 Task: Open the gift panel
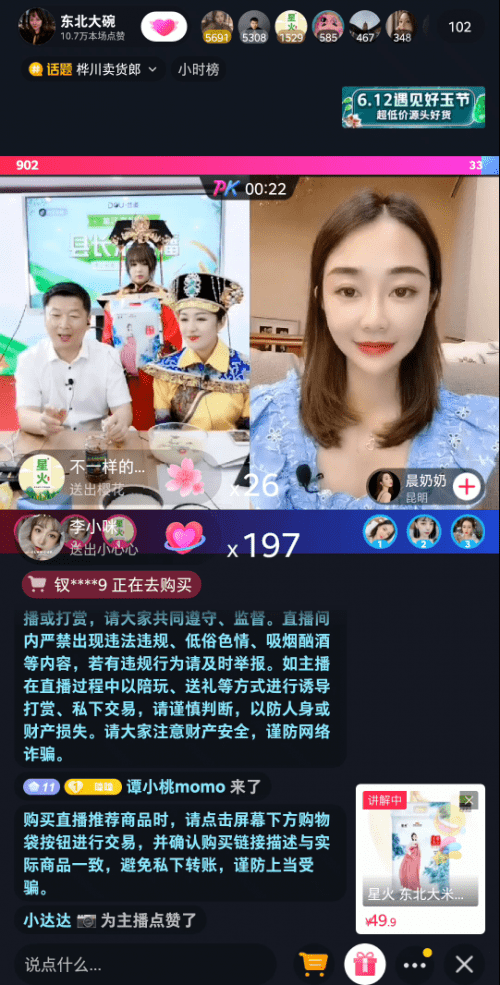point(365,963)
